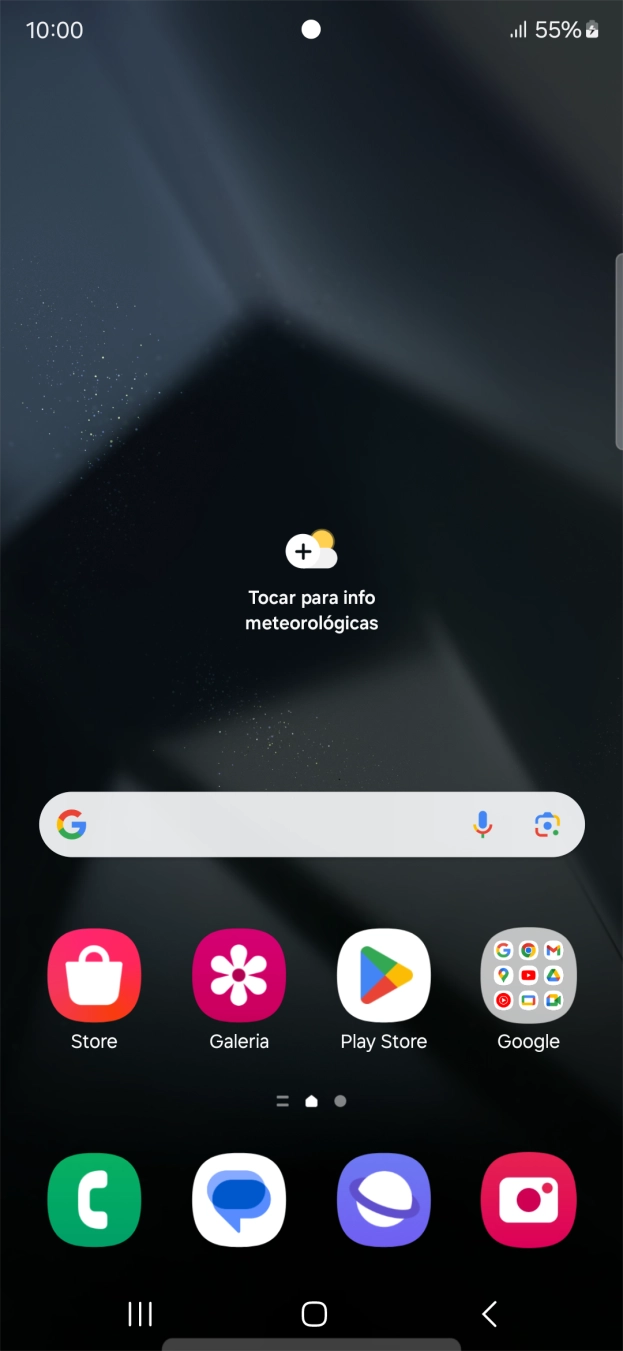Open the Google search bar
Viewport: 623px width, 1351px height.
[312, 824]
